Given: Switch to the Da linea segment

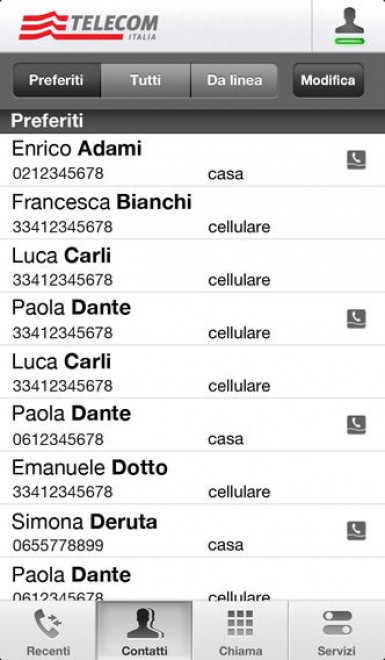Looking at the screenshot, I should pyautogui.click(x=234, y=80).
